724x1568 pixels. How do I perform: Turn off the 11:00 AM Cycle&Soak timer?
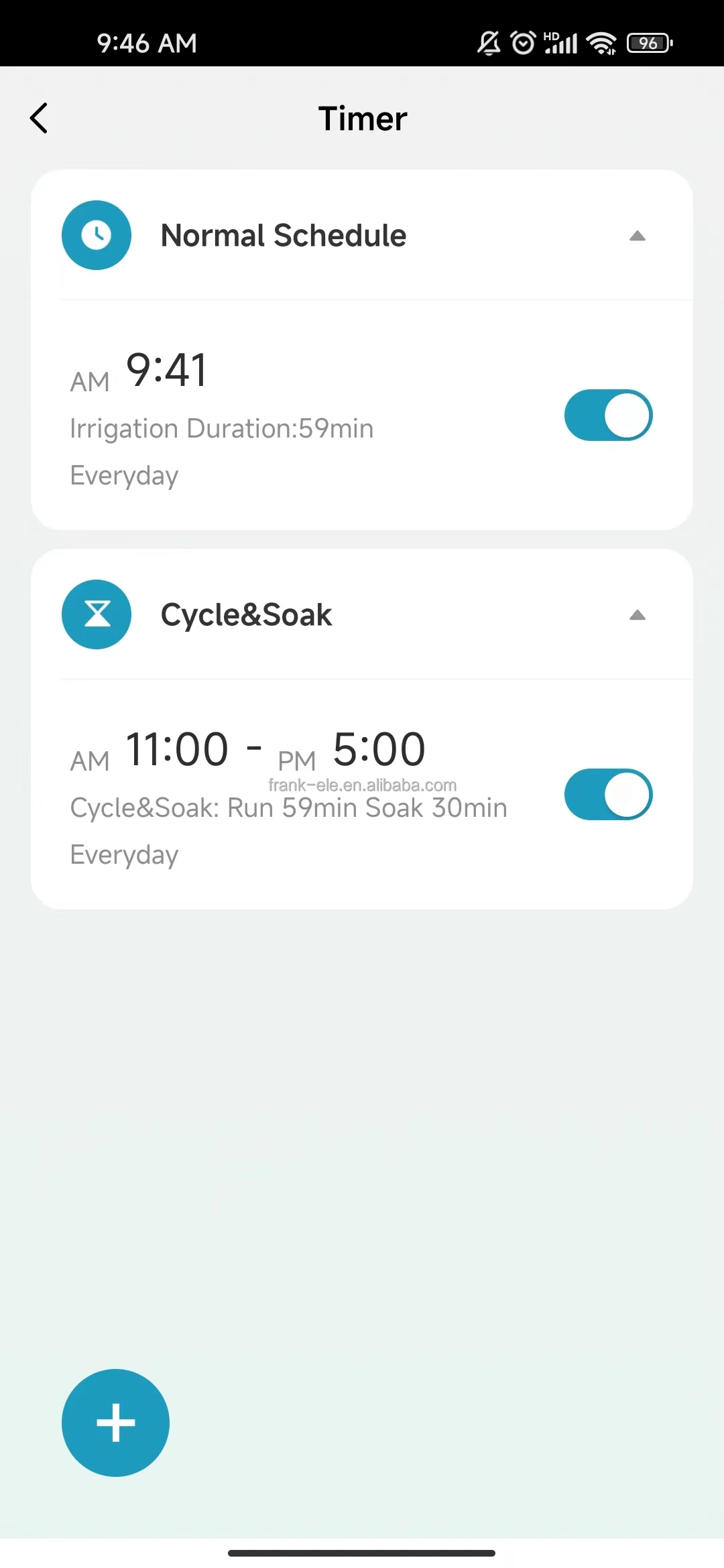click(608, 795)
